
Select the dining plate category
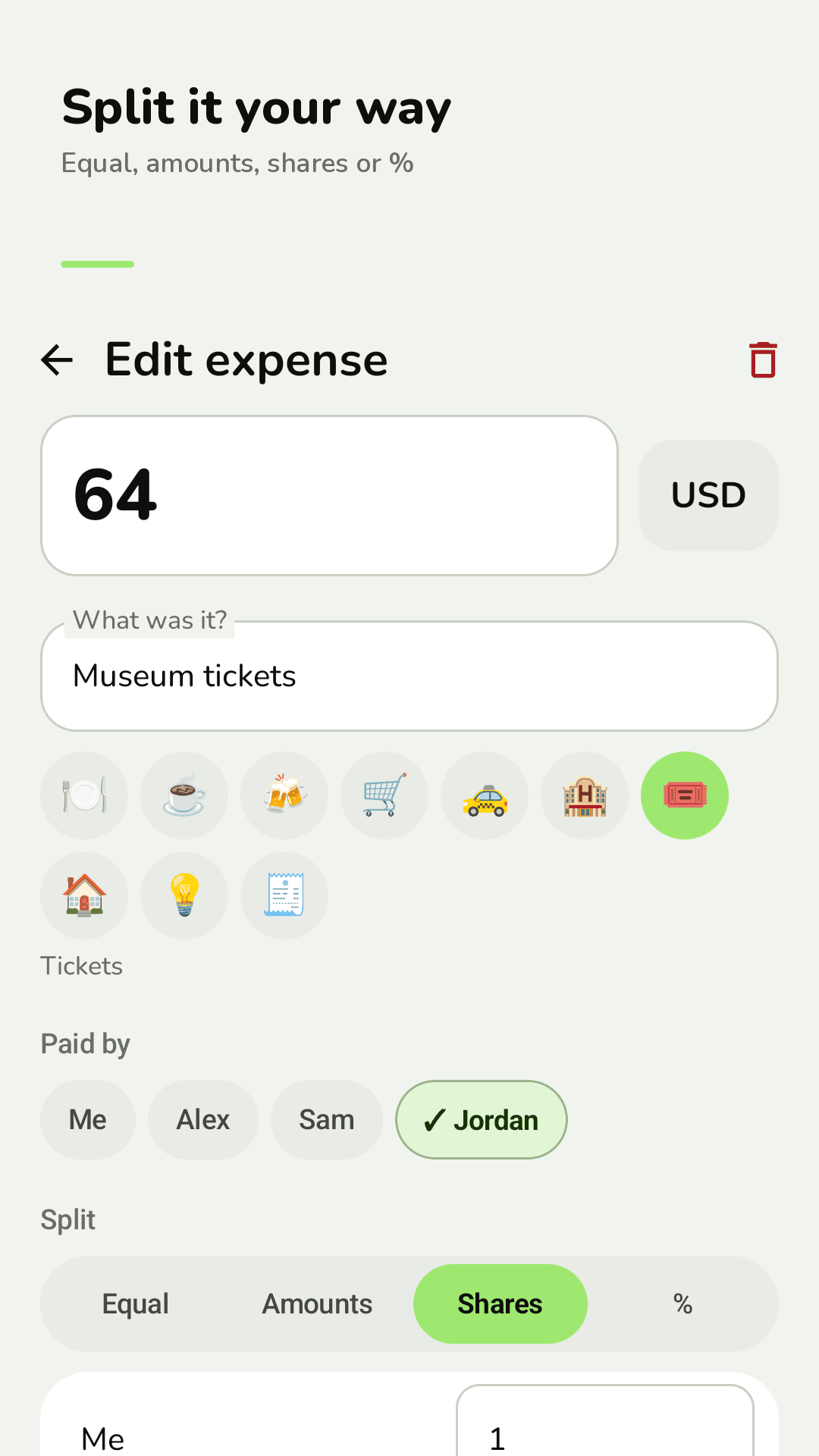coord(84,795)
